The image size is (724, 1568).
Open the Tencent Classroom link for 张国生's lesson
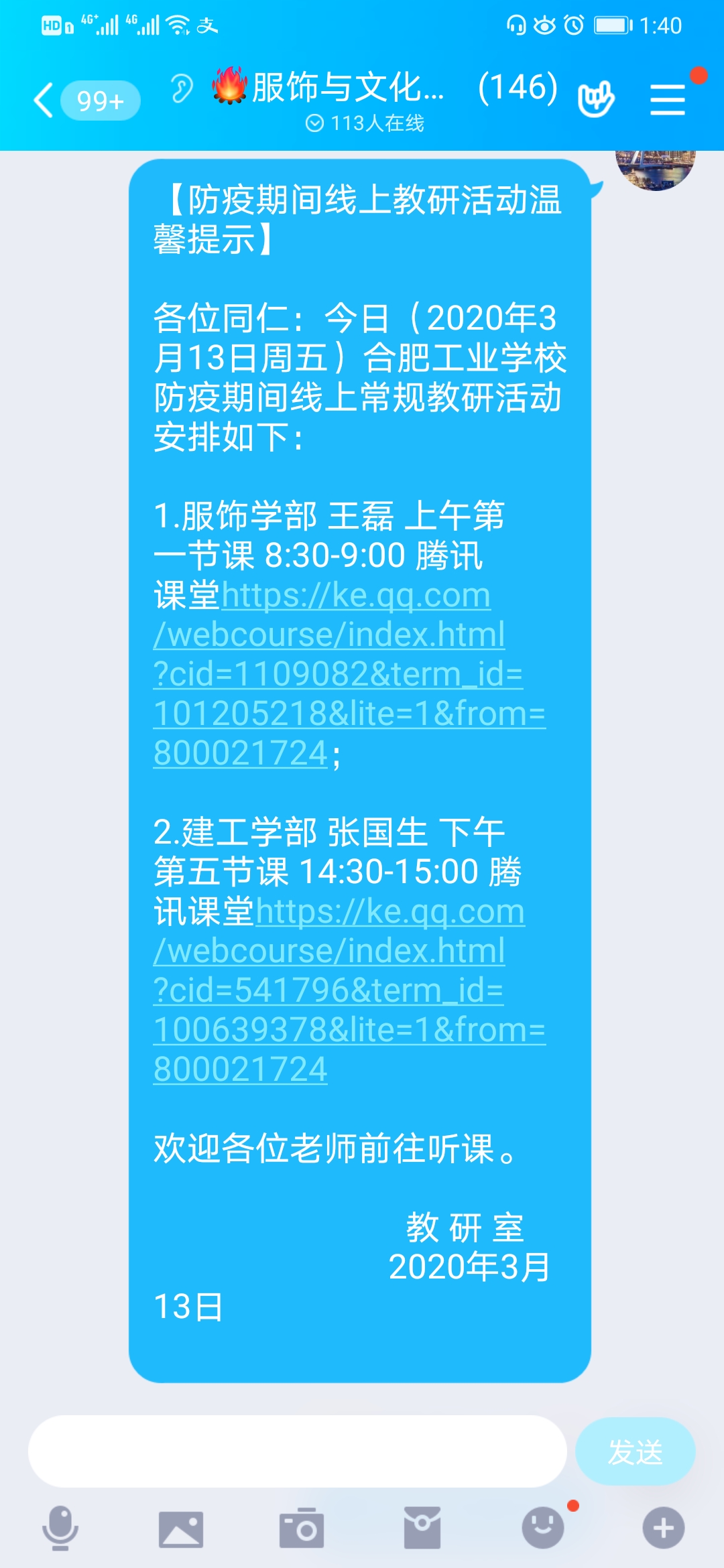[349, 990]
